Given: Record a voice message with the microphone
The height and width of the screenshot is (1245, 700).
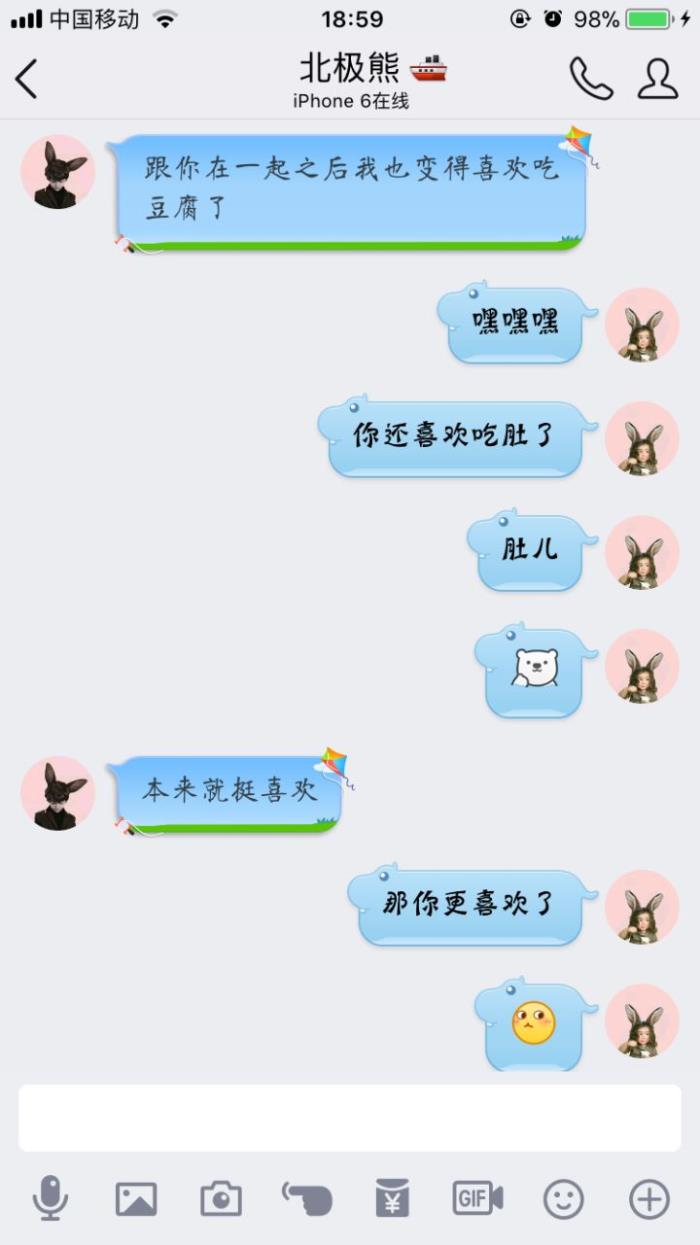Looking at the screenshot, I should [50, 1198].
